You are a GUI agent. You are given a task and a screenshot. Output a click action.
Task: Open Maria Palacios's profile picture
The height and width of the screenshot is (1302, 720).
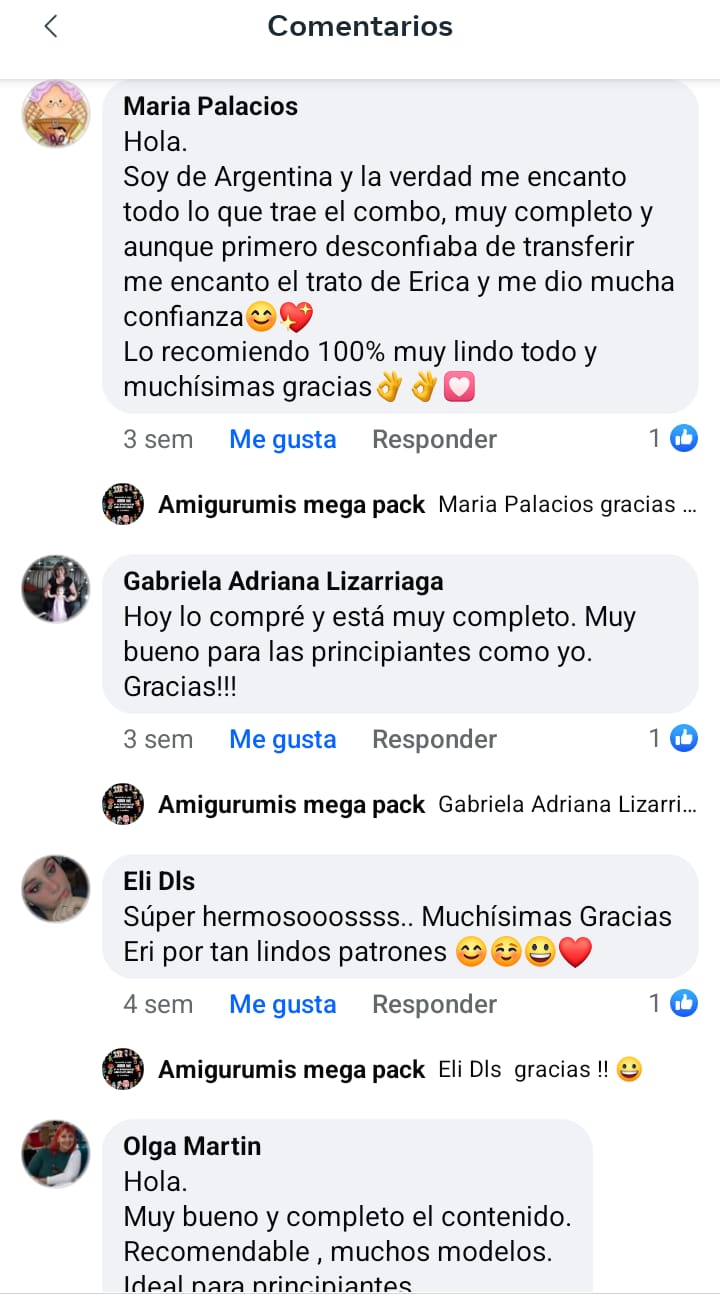point(56,114)
